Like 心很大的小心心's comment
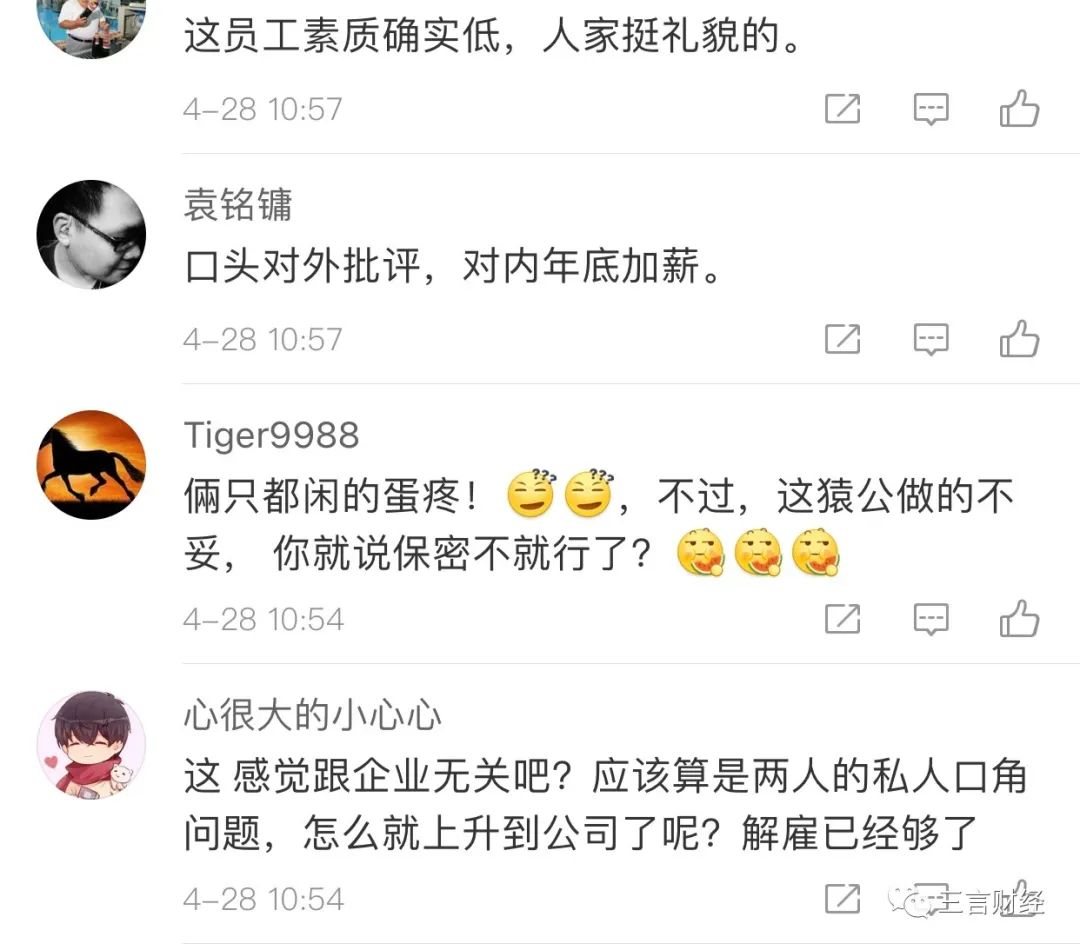The image size is (1080, 950). coord(1019,897)
